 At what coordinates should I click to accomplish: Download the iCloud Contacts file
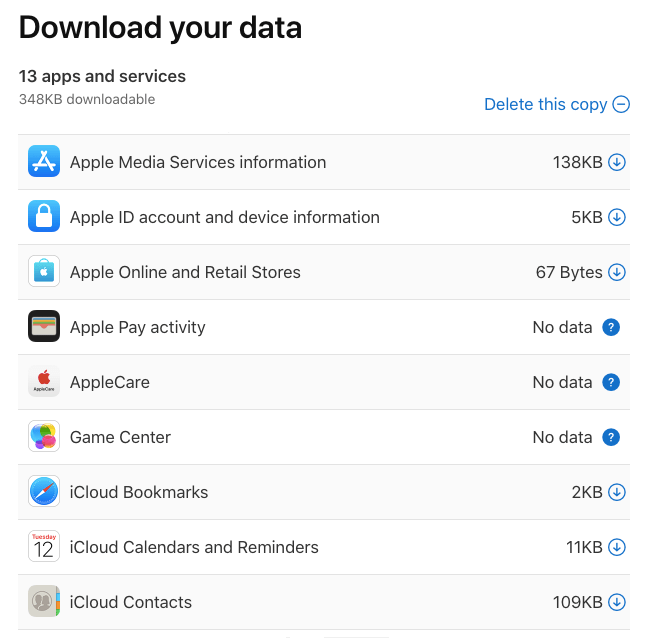point(617,602)
